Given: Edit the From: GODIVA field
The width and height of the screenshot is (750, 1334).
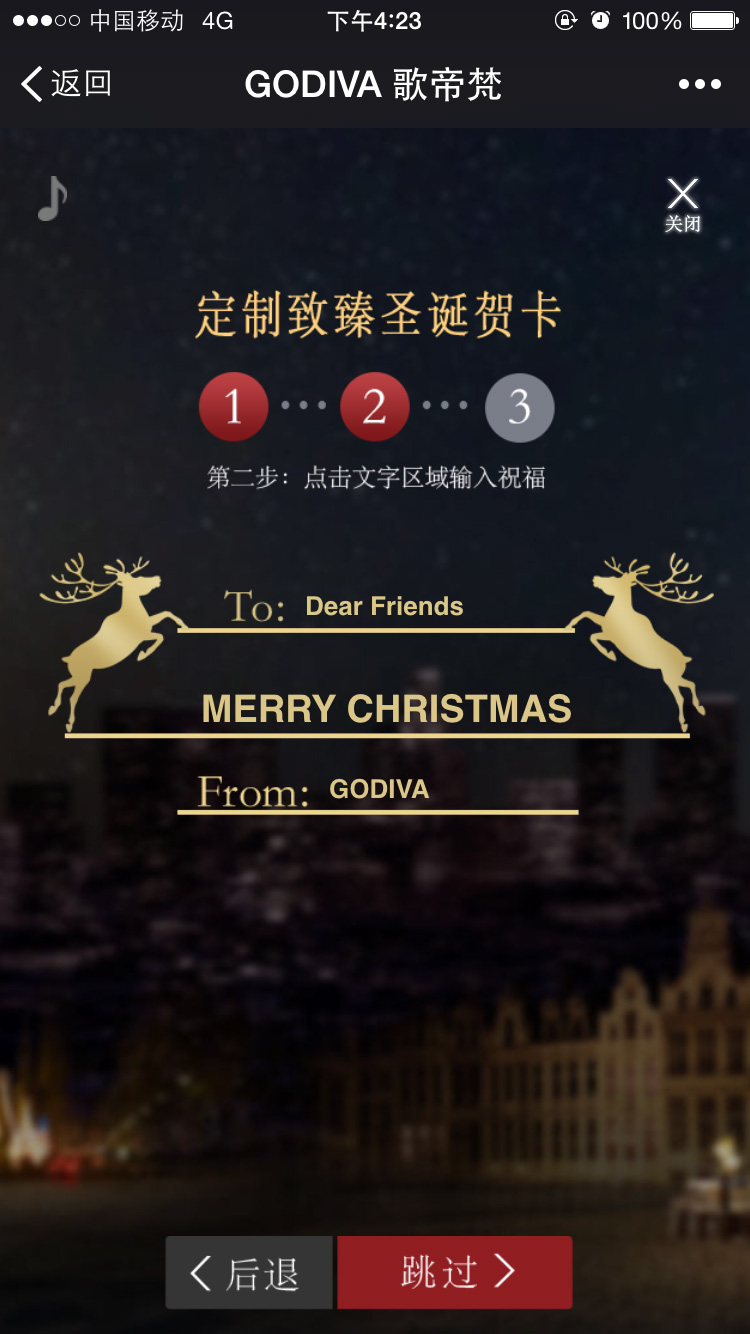Looking at the screenshot, I should coord(379,789).
